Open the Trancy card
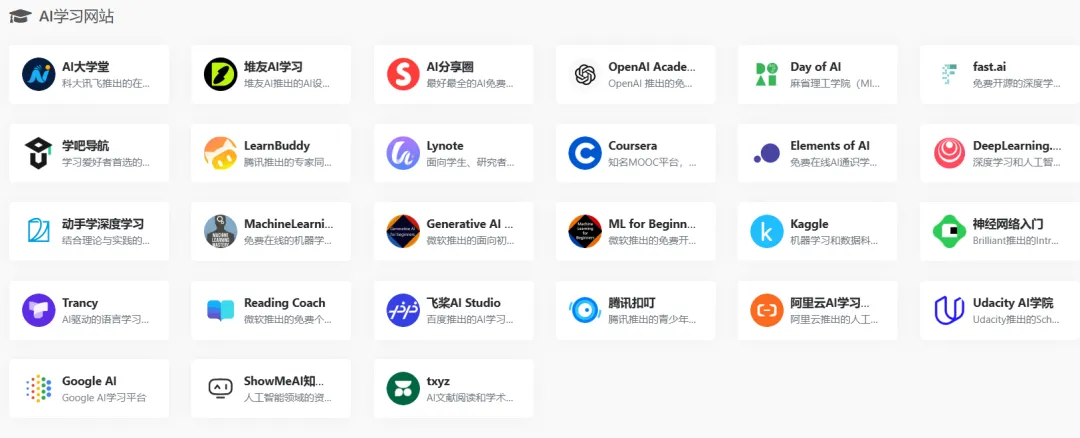The height and width of the screenshot is (438, 1080). tap(89, 310)
